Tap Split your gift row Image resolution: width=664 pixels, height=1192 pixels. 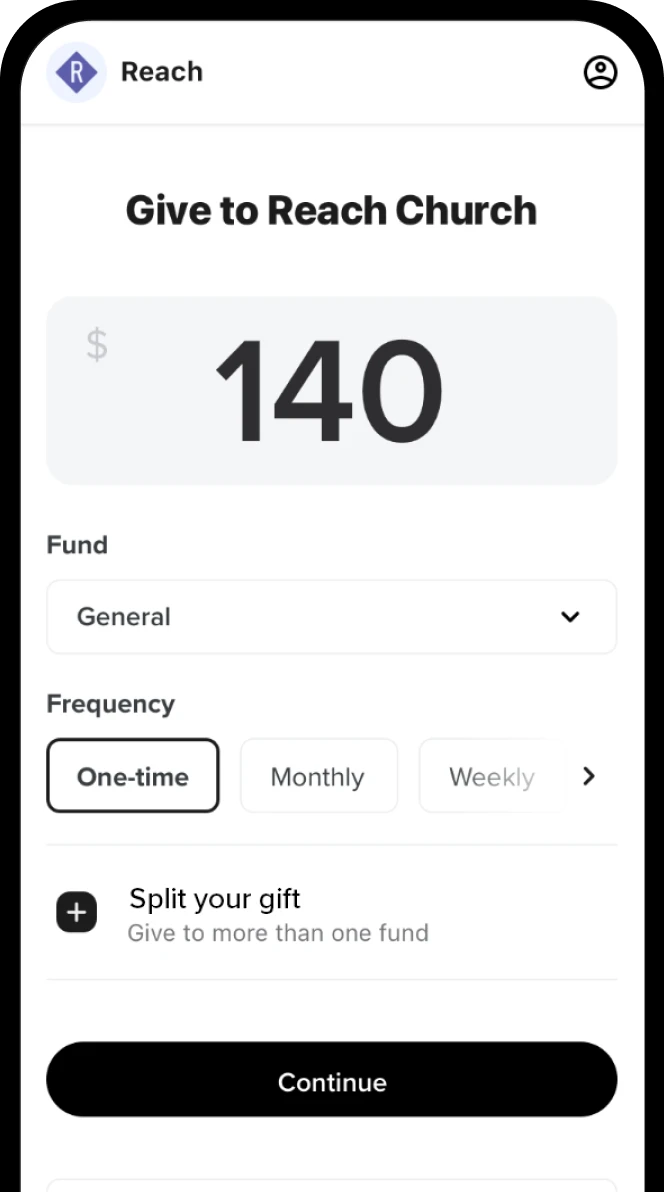280,913
